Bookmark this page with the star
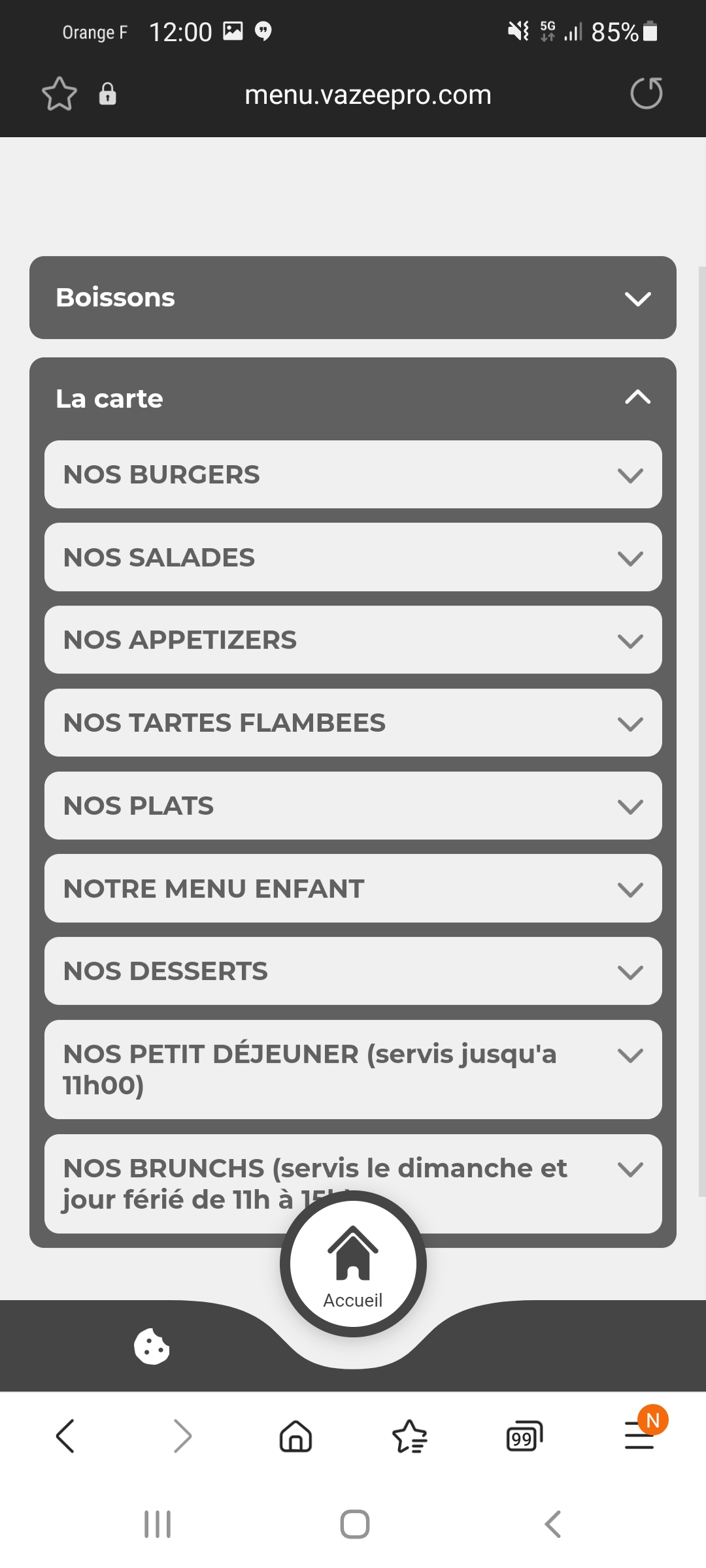This screenshot has width=706, height=1568. [x=59, y=94]
